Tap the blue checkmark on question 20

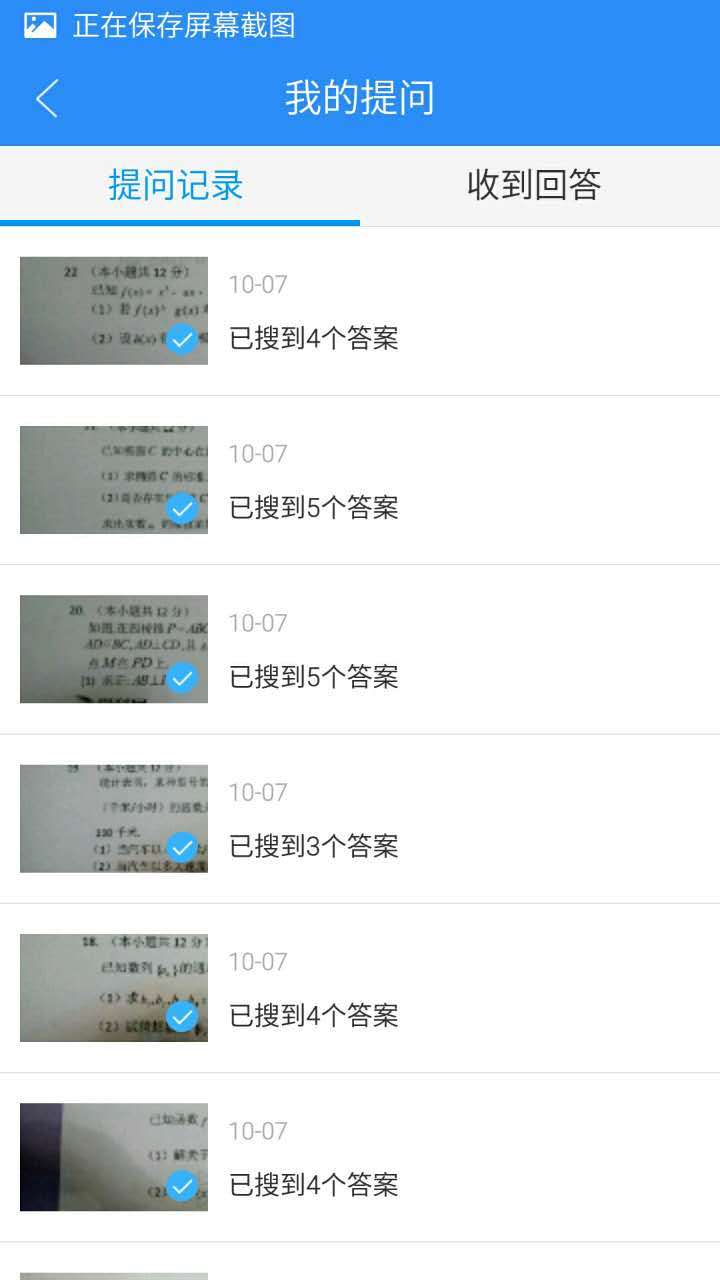[181, 679]
